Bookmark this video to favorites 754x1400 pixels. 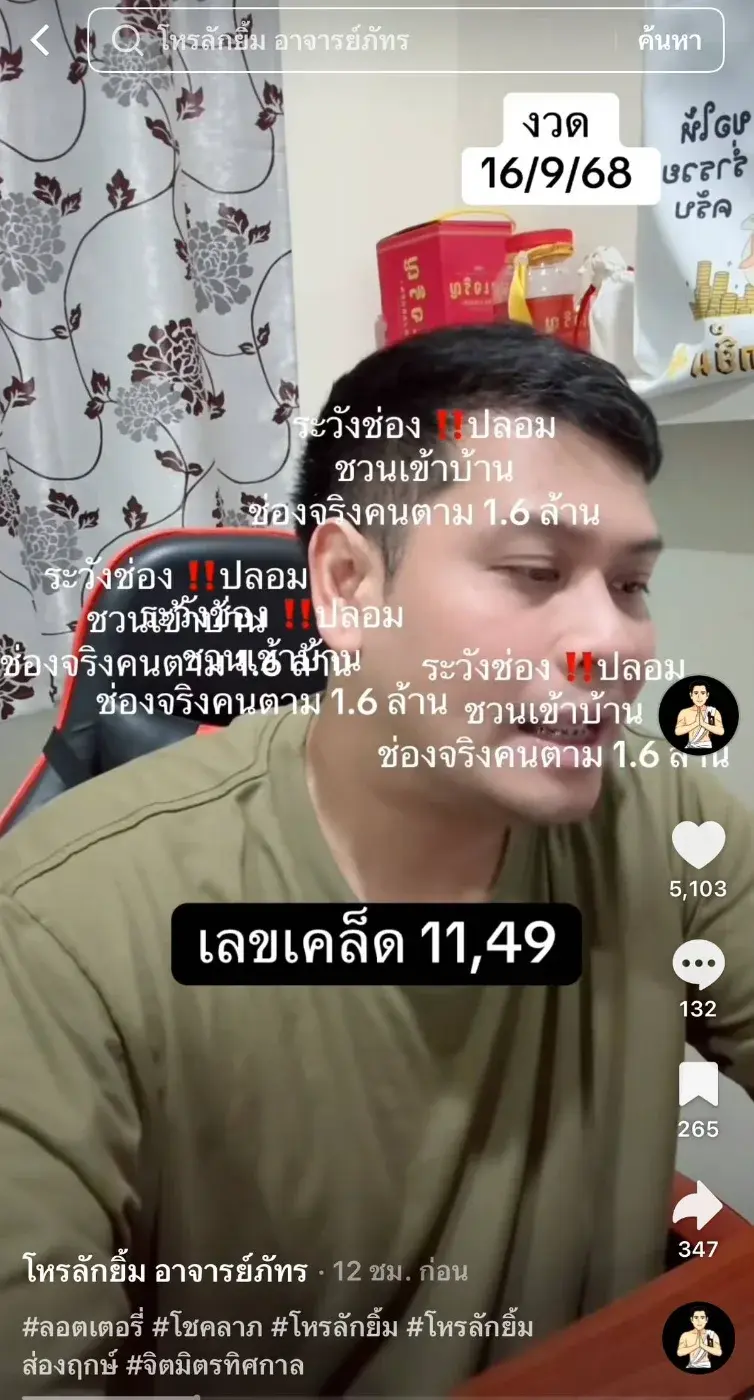(698, 1085)
